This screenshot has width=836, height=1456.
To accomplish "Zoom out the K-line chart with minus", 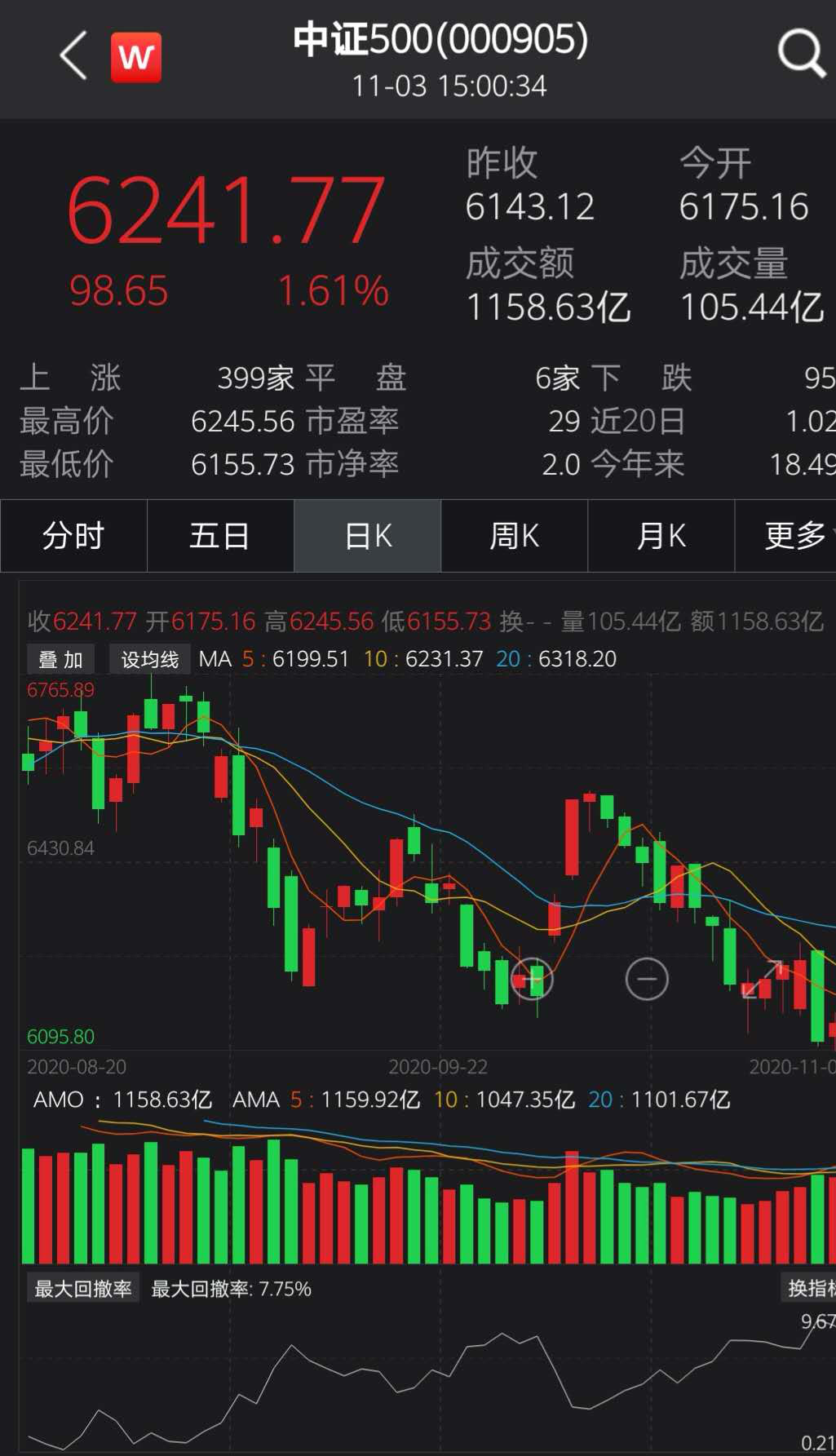I will tap(647, 979).
